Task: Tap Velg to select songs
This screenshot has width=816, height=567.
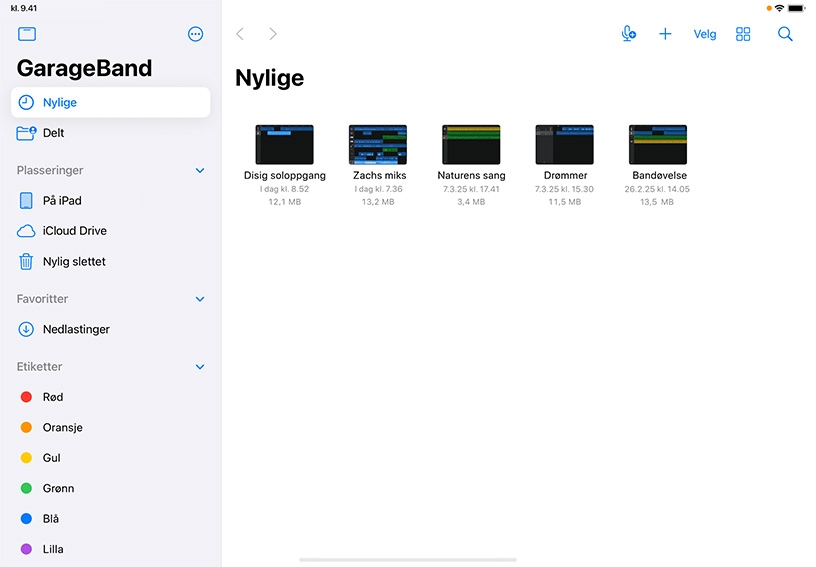Action: (x=705, y=34)
